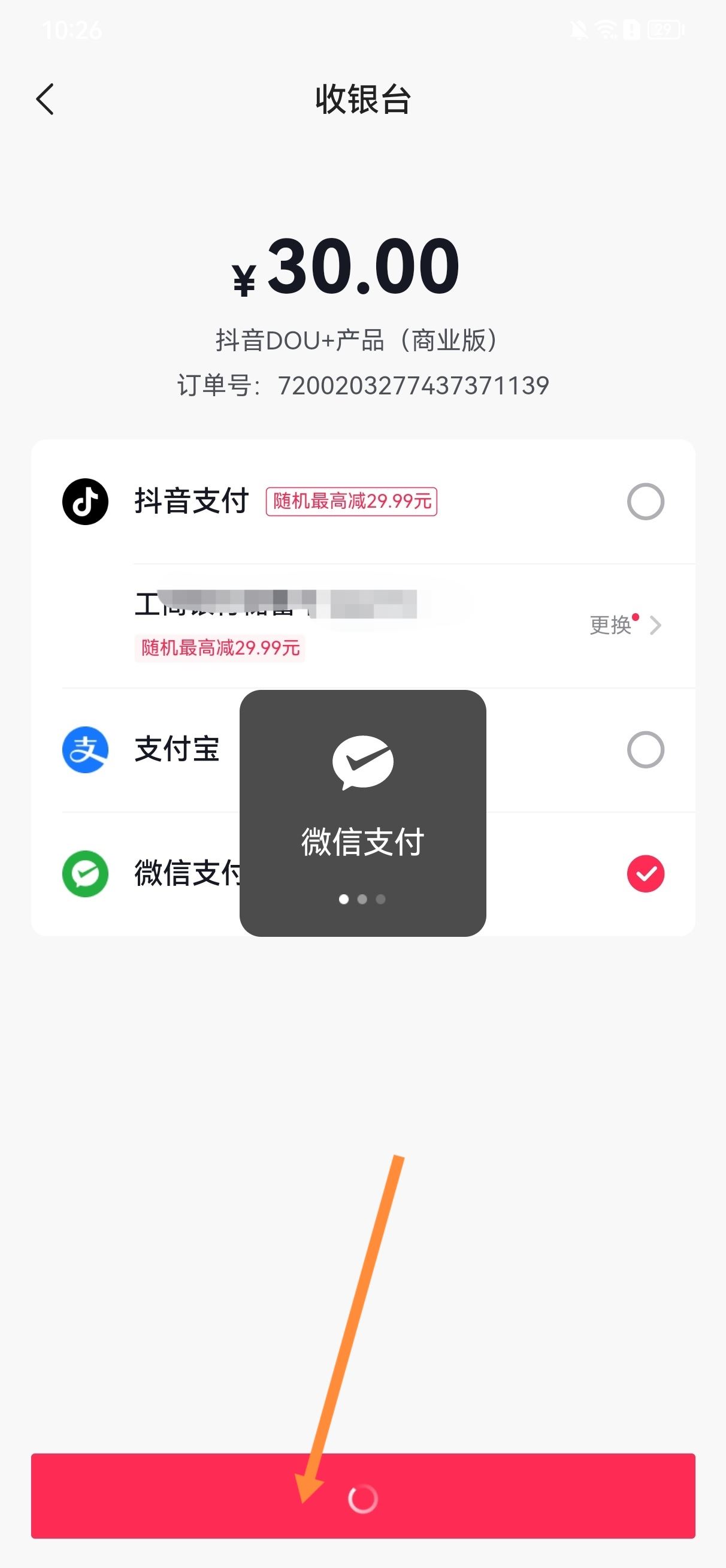Click the Alipay (支付宝) blue icon
The image size is (726, 1568).
click(86, 750)
